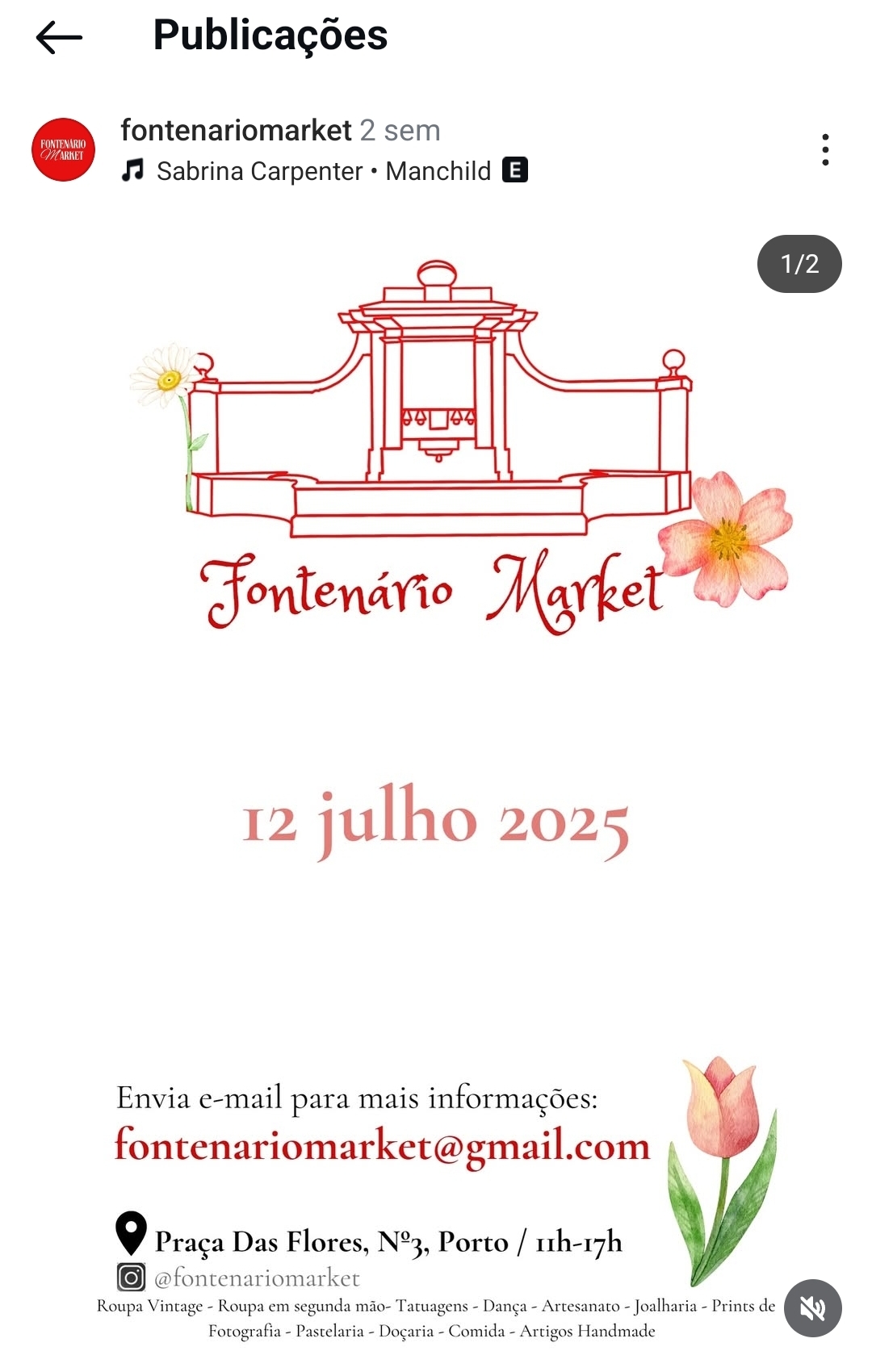Viewport: 872px width, 1372px height.
Task: Tap the Fontenário Market post image
Action: click(x=436, y=726)
